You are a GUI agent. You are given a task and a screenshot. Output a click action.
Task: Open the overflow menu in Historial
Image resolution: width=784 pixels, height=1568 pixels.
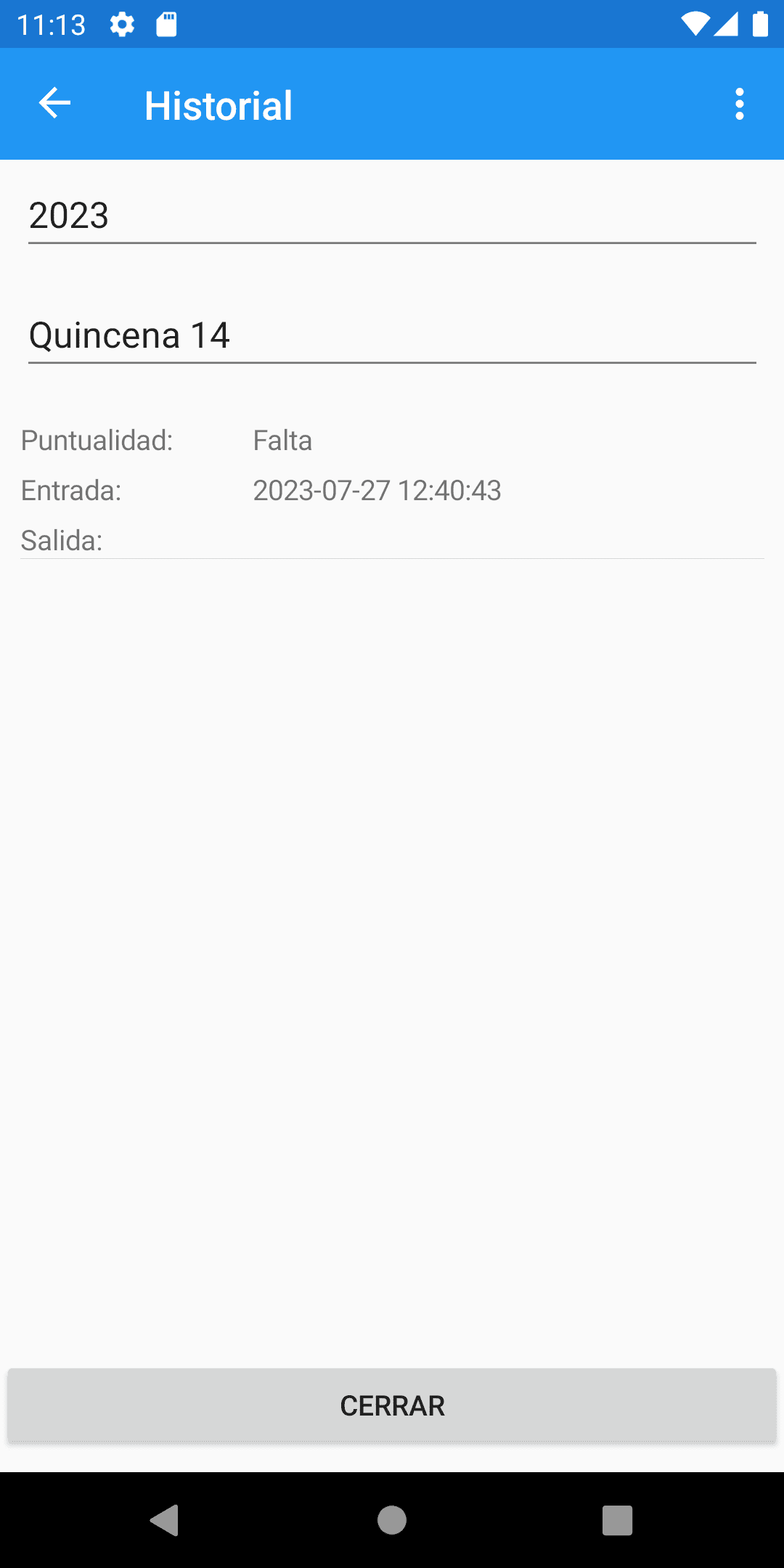(739, 104)
